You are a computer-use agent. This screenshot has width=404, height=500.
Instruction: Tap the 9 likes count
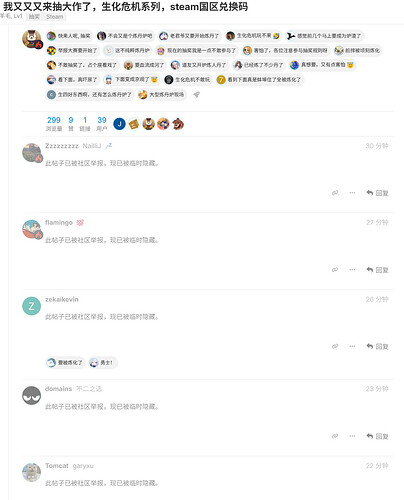pos(71,124)
